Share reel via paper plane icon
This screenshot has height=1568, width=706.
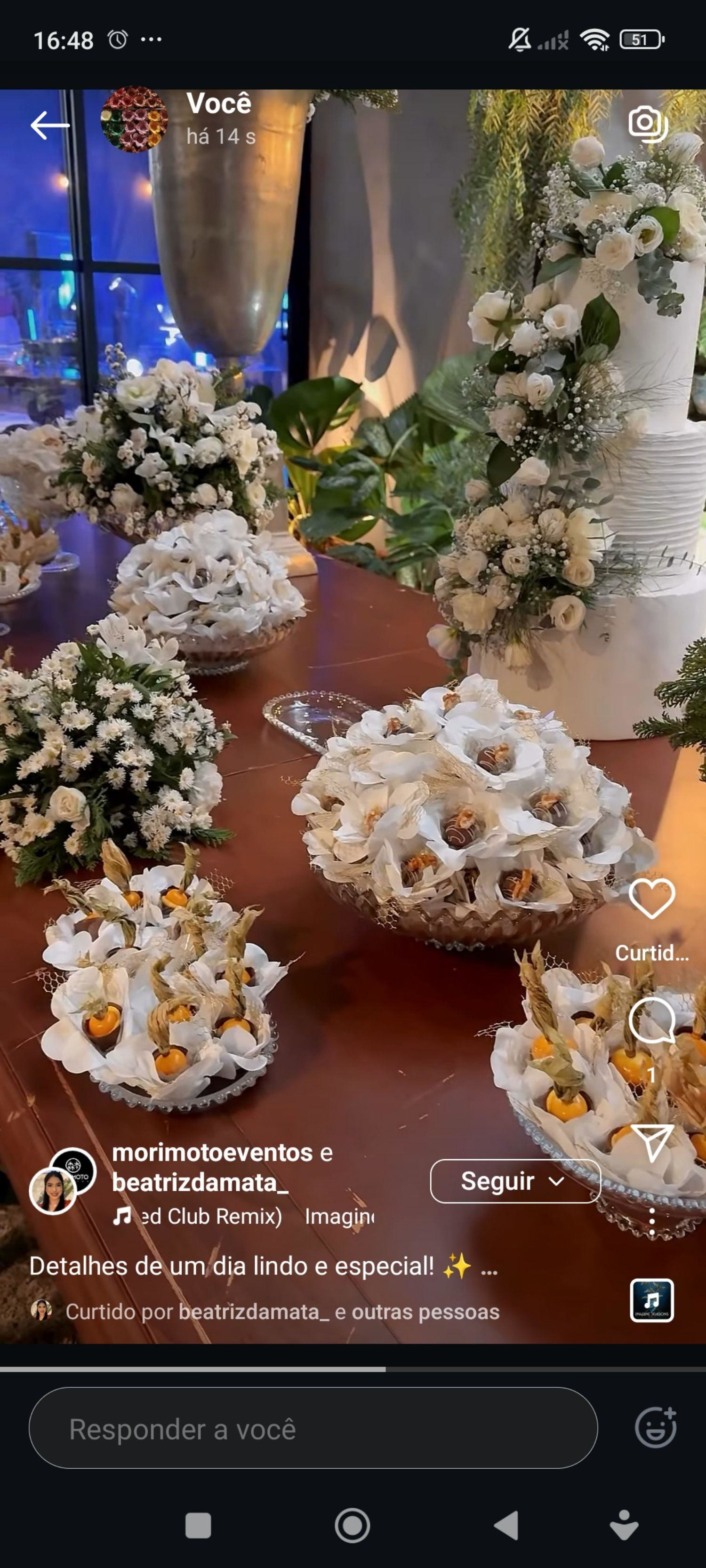click(x=652, y=1143)
